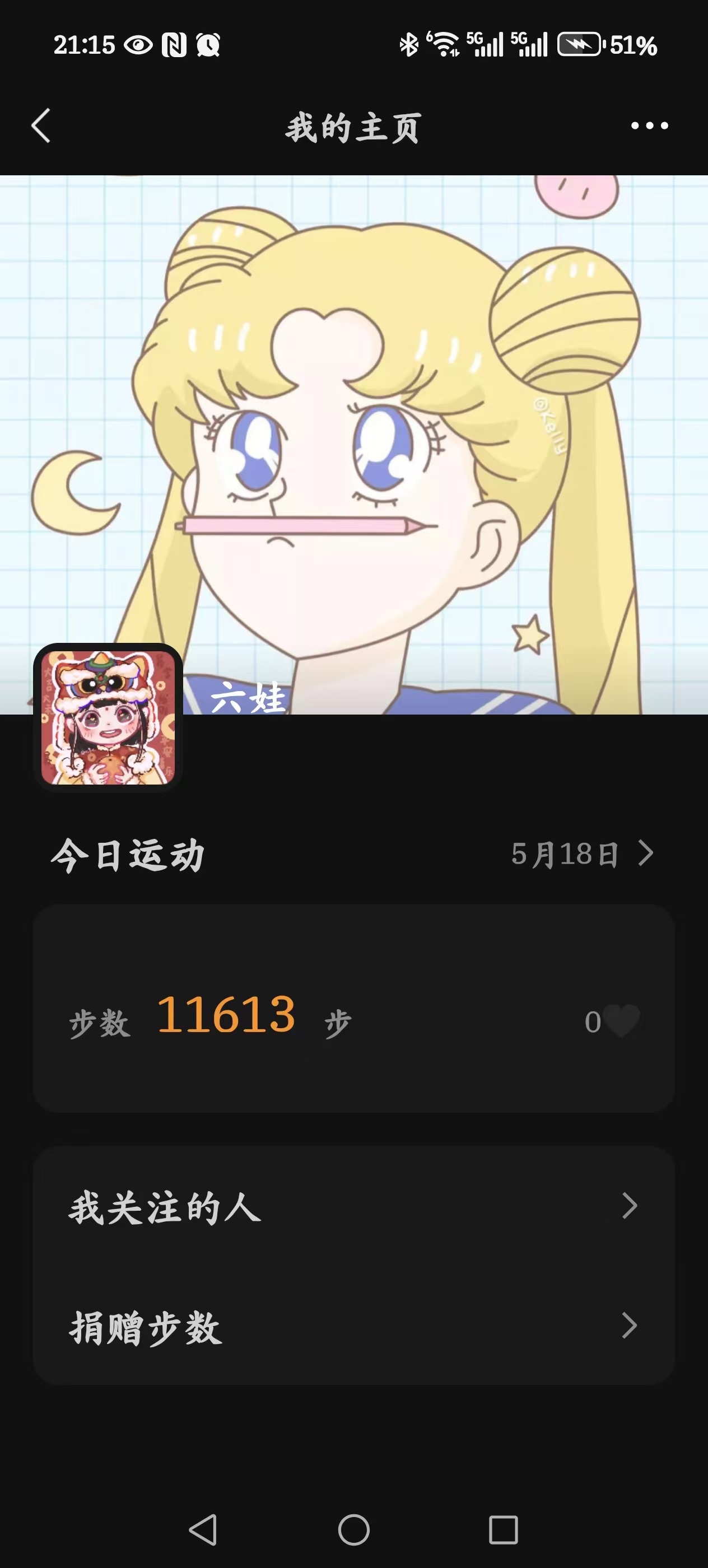Open the system recent apps view
Screen dimensions: 708x1568
tap(504, 1530)
